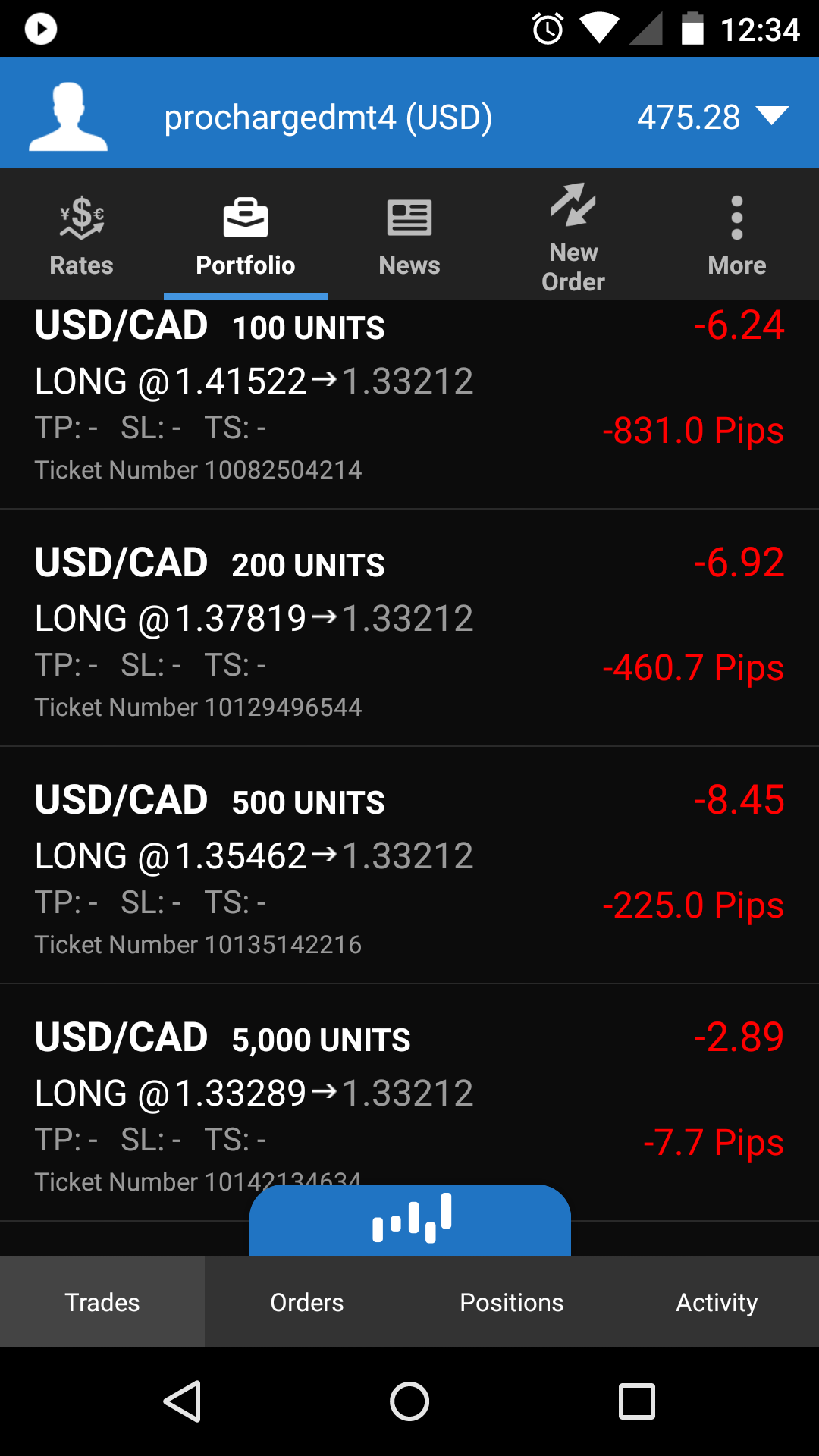Viewport: 819px width, 1456px height.
Task: Tap the profile avatar icon
Action: (x=68, y=116)
